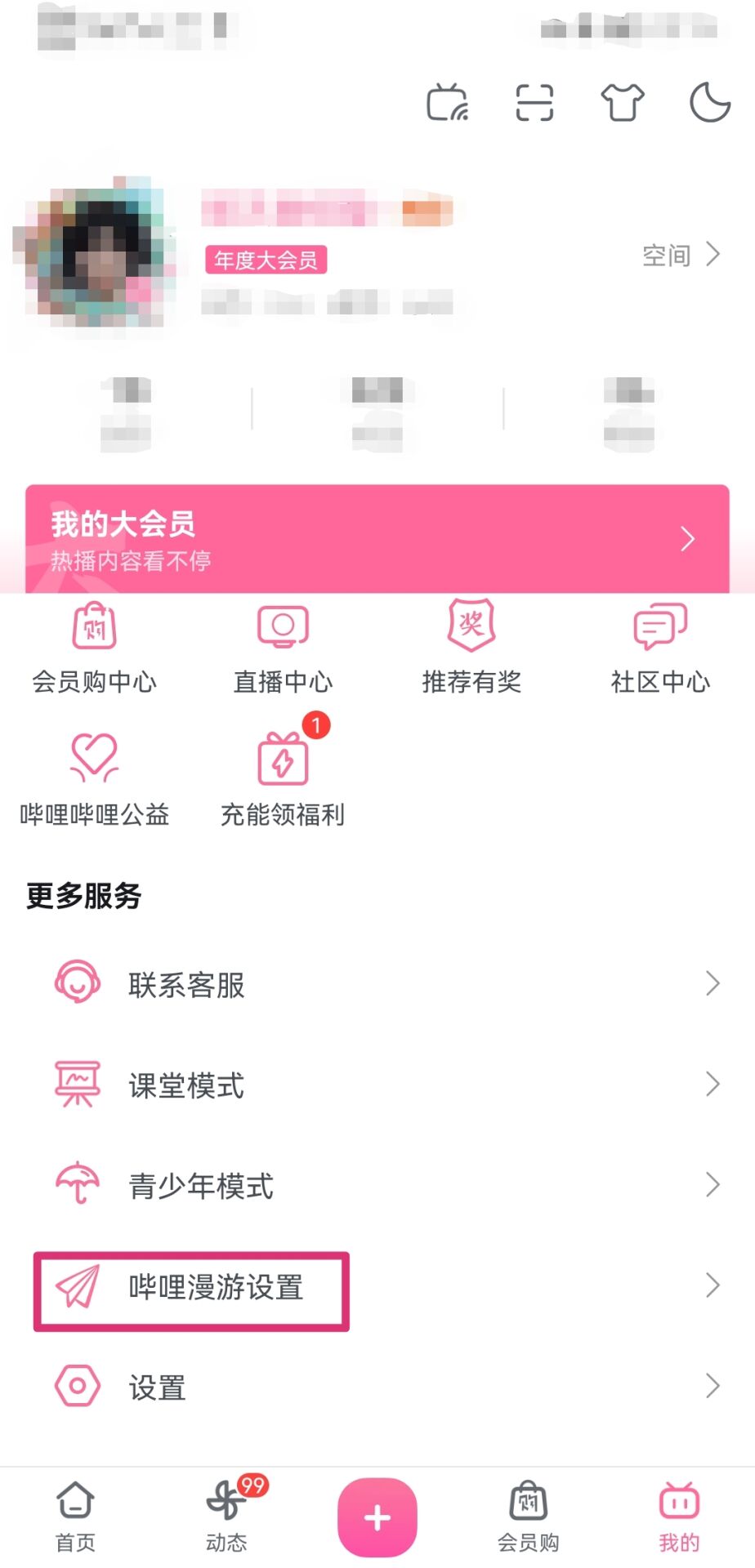
Task: Open 哔哩漫游设置 row
Action: pyautogui.click(x=377, y=1287)
